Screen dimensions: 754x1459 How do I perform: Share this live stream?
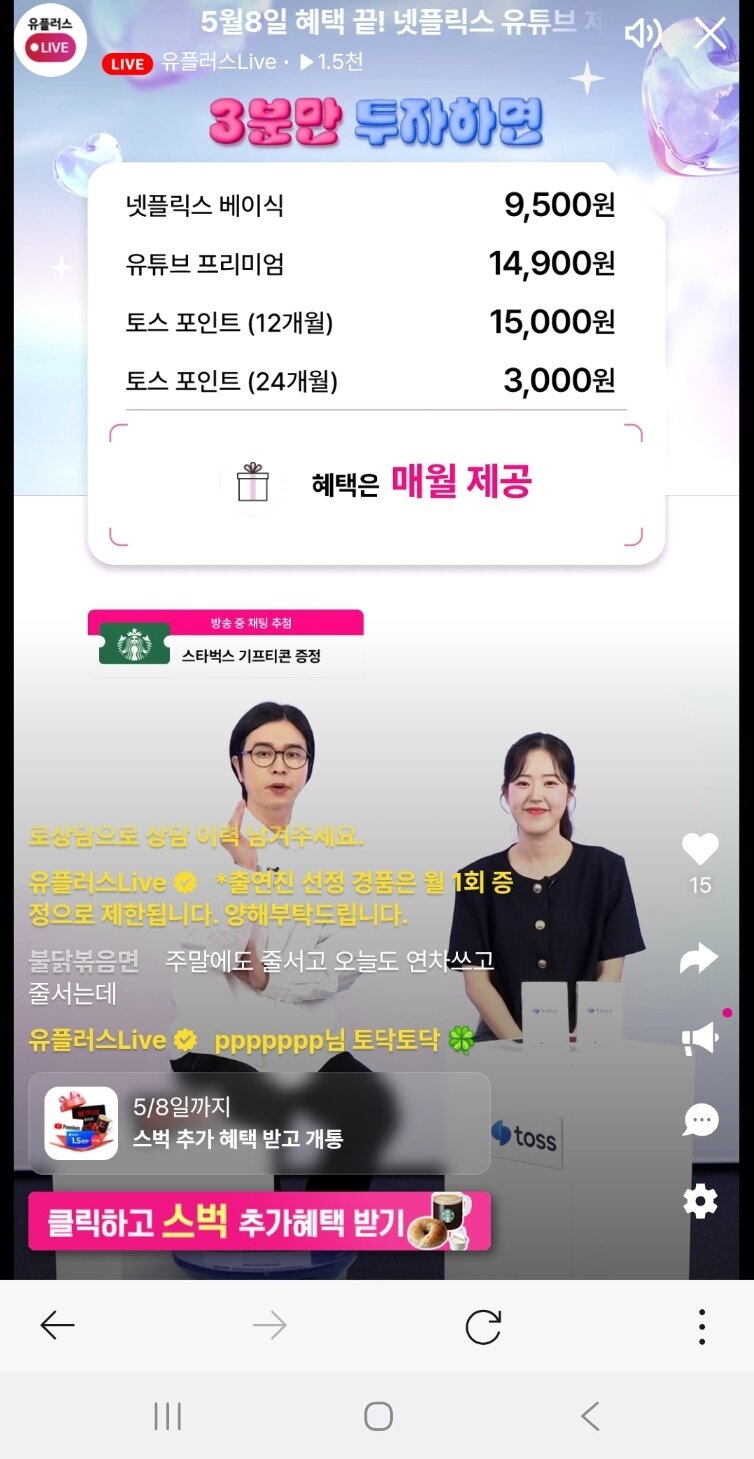[x=699, y=958]
